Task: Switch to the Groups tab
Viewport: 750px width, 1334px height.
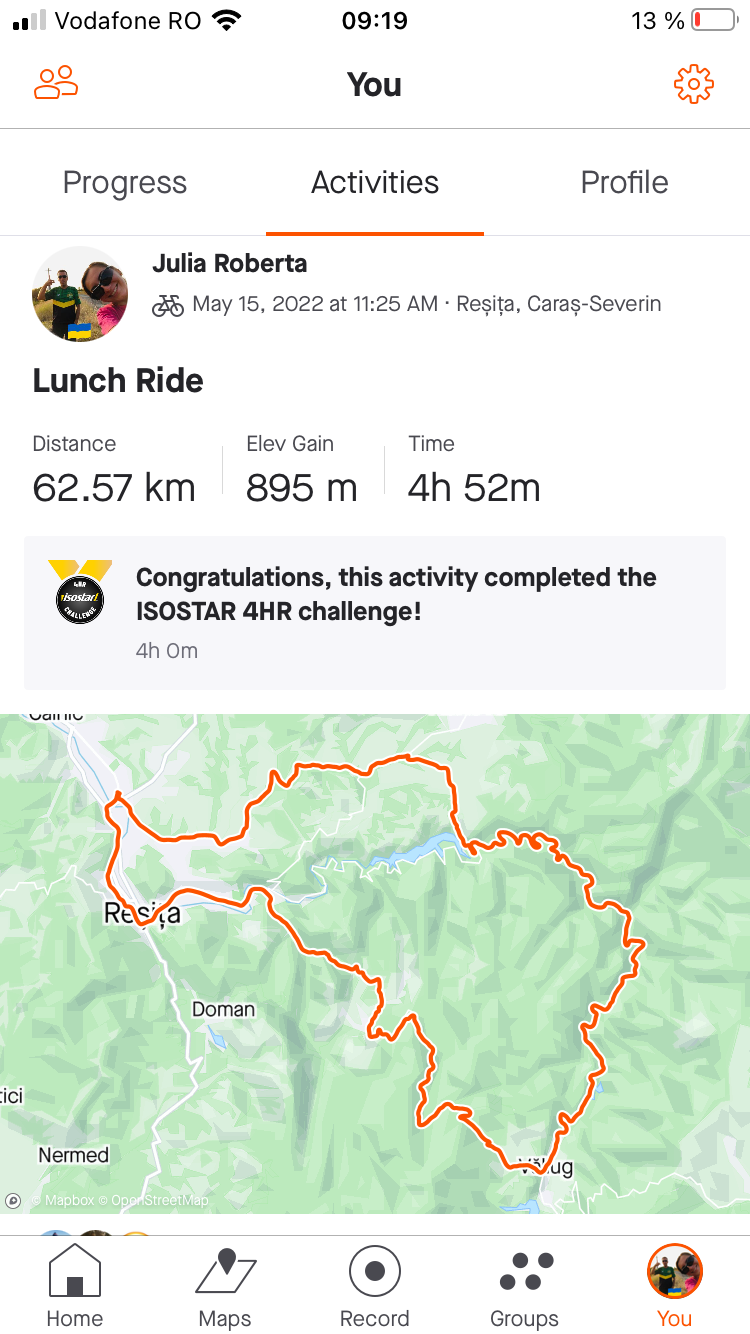Action: tap(524, 1286)
